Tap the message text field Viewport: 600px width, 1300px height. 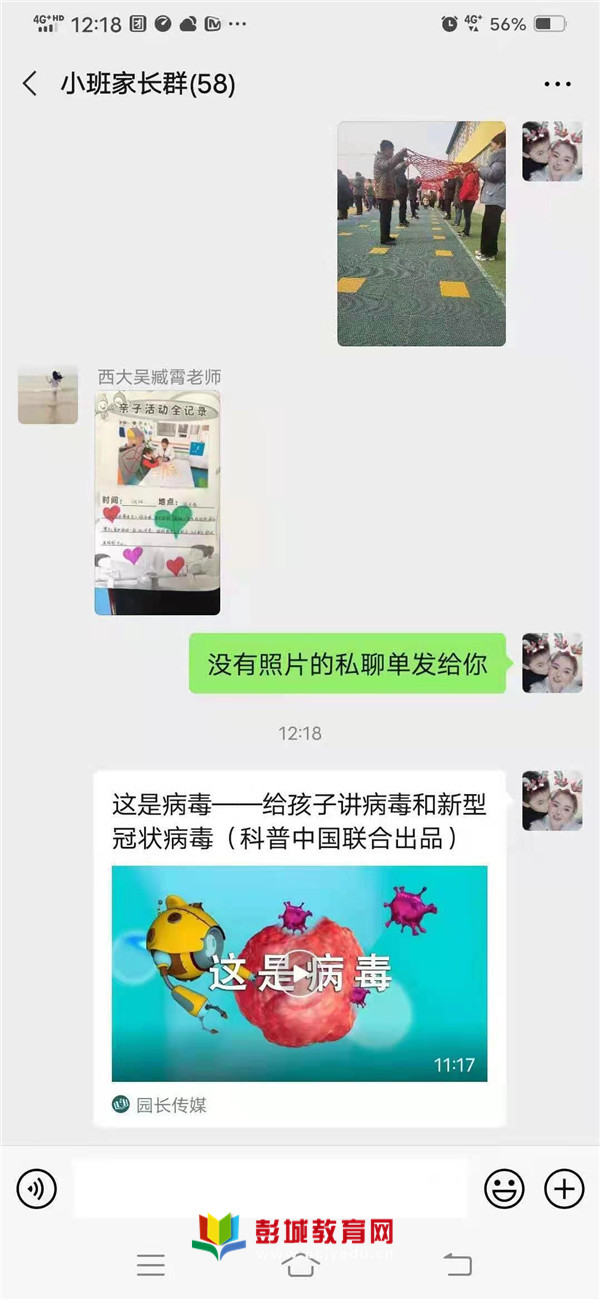pos(270,1189)
